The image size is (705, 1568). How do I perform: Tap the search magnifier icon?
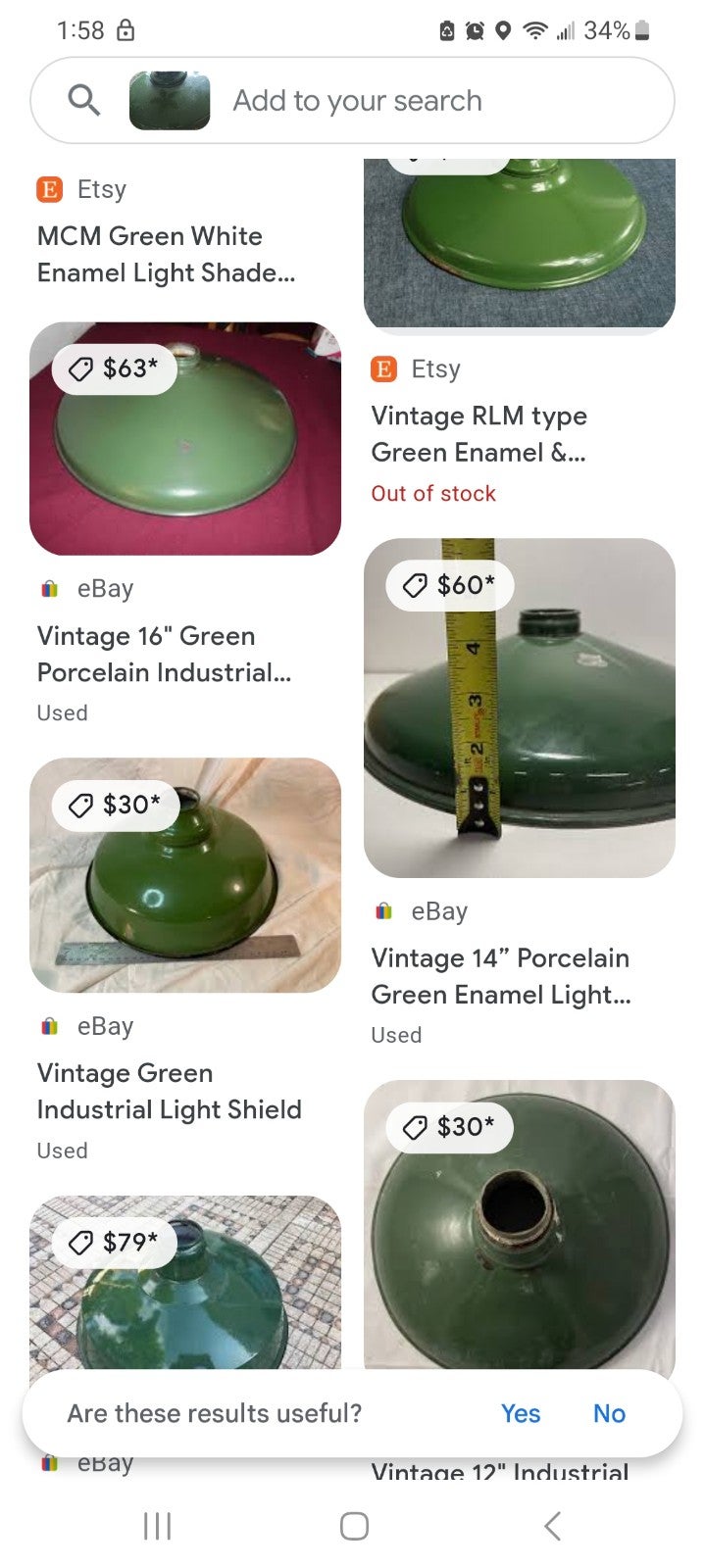[83, 100]
